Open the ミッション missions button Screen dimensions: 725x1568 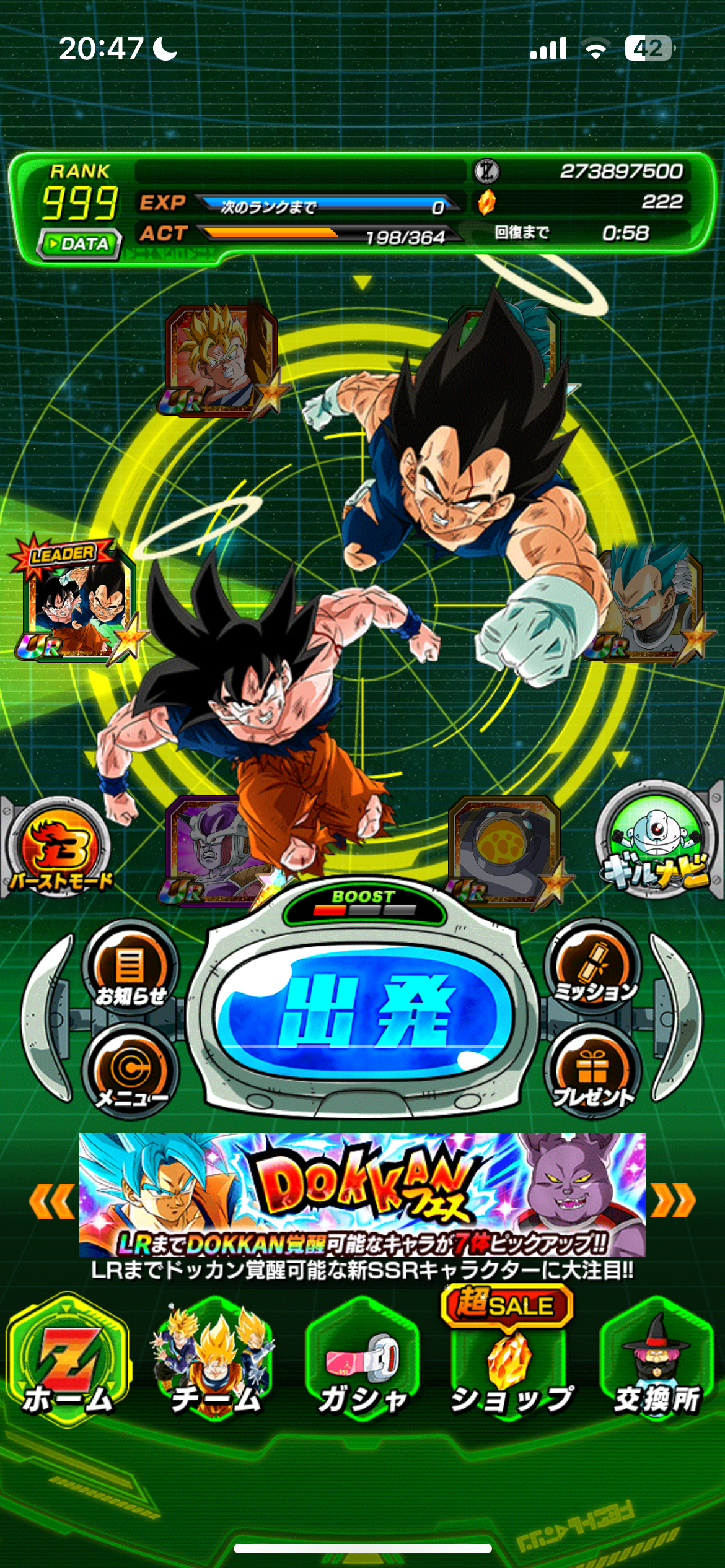(x=593, y=967)
